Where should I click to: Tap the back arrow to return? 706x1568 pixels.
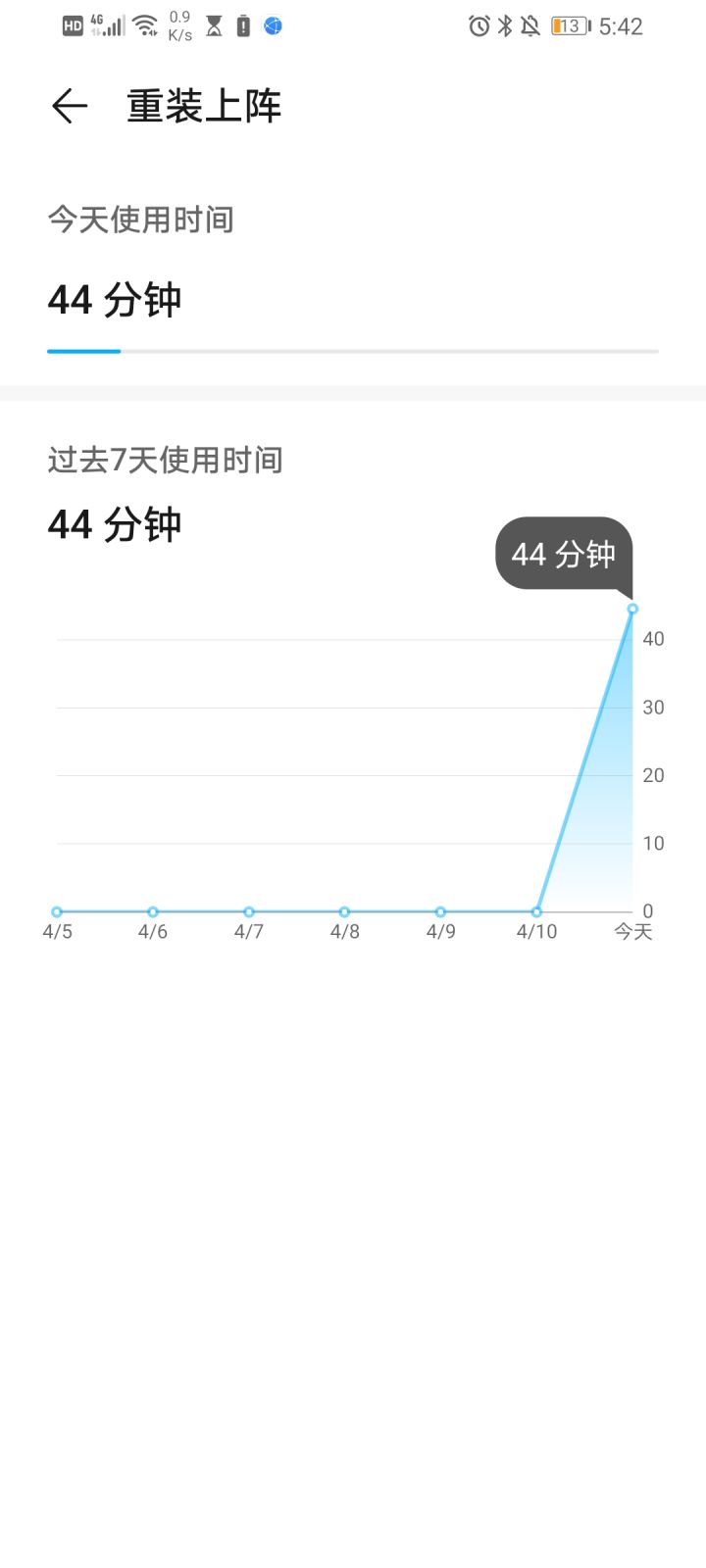(x=69, y=105)
